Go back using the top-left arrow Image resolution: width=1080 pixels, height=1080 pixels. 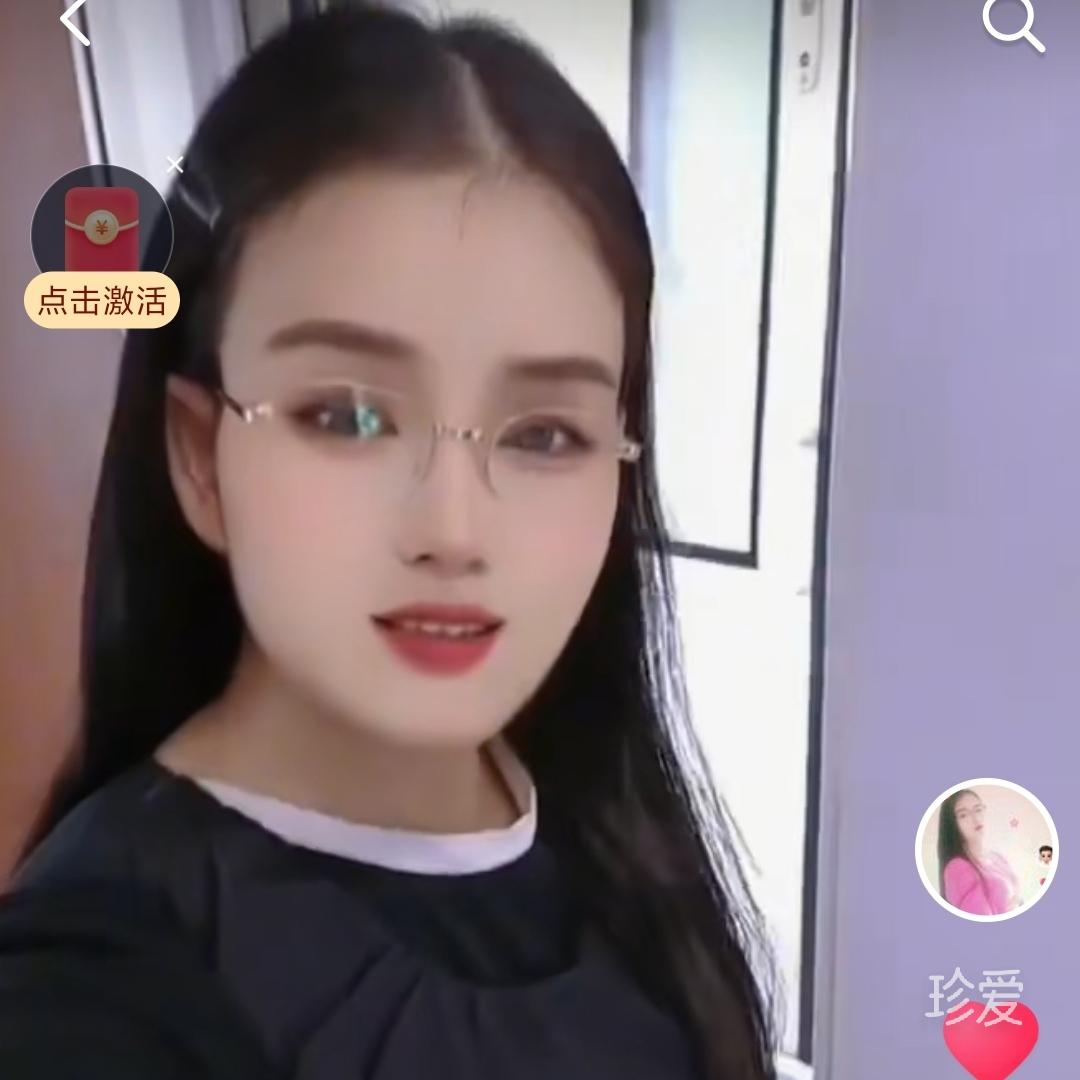pyautogui.click(x=75, y=22)
